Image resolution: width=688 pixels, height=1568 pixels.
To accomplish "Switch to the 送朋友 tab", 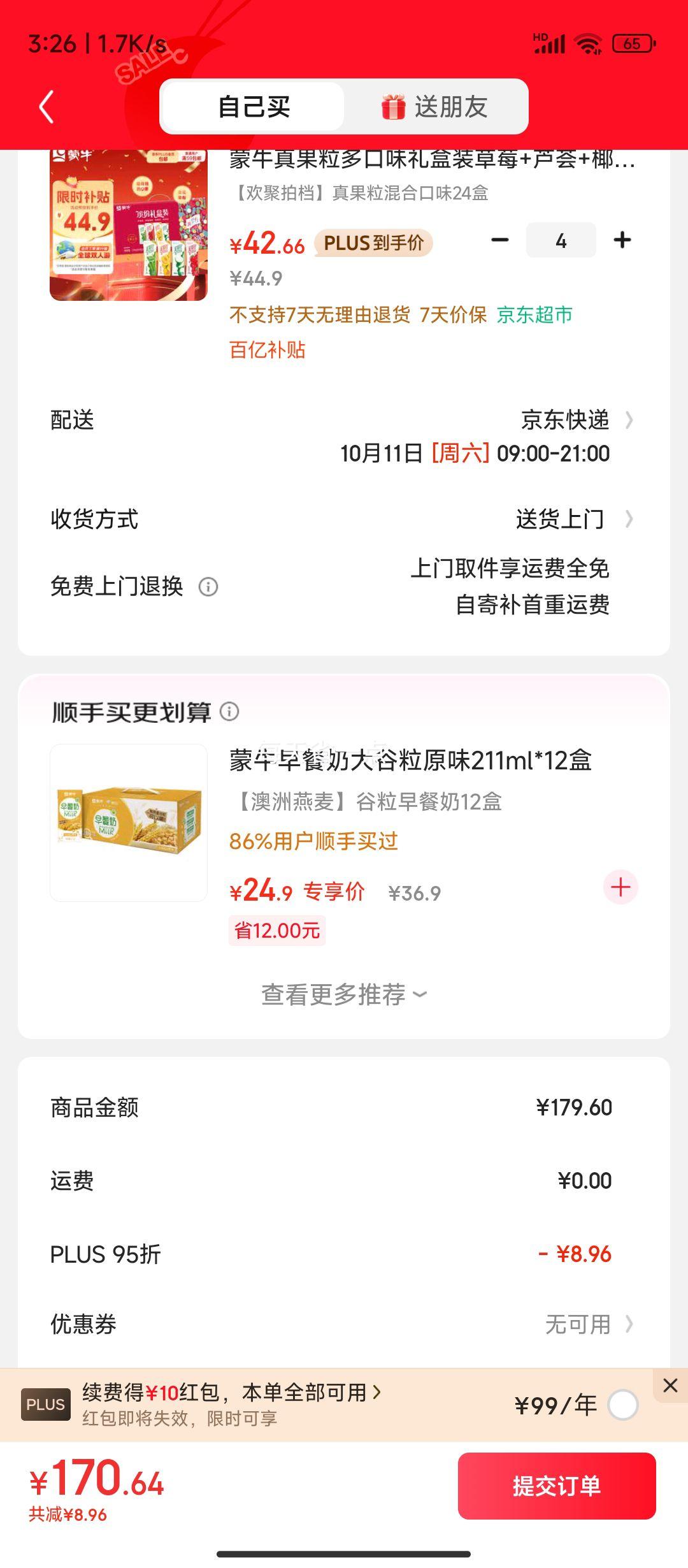I will [435, 106].
